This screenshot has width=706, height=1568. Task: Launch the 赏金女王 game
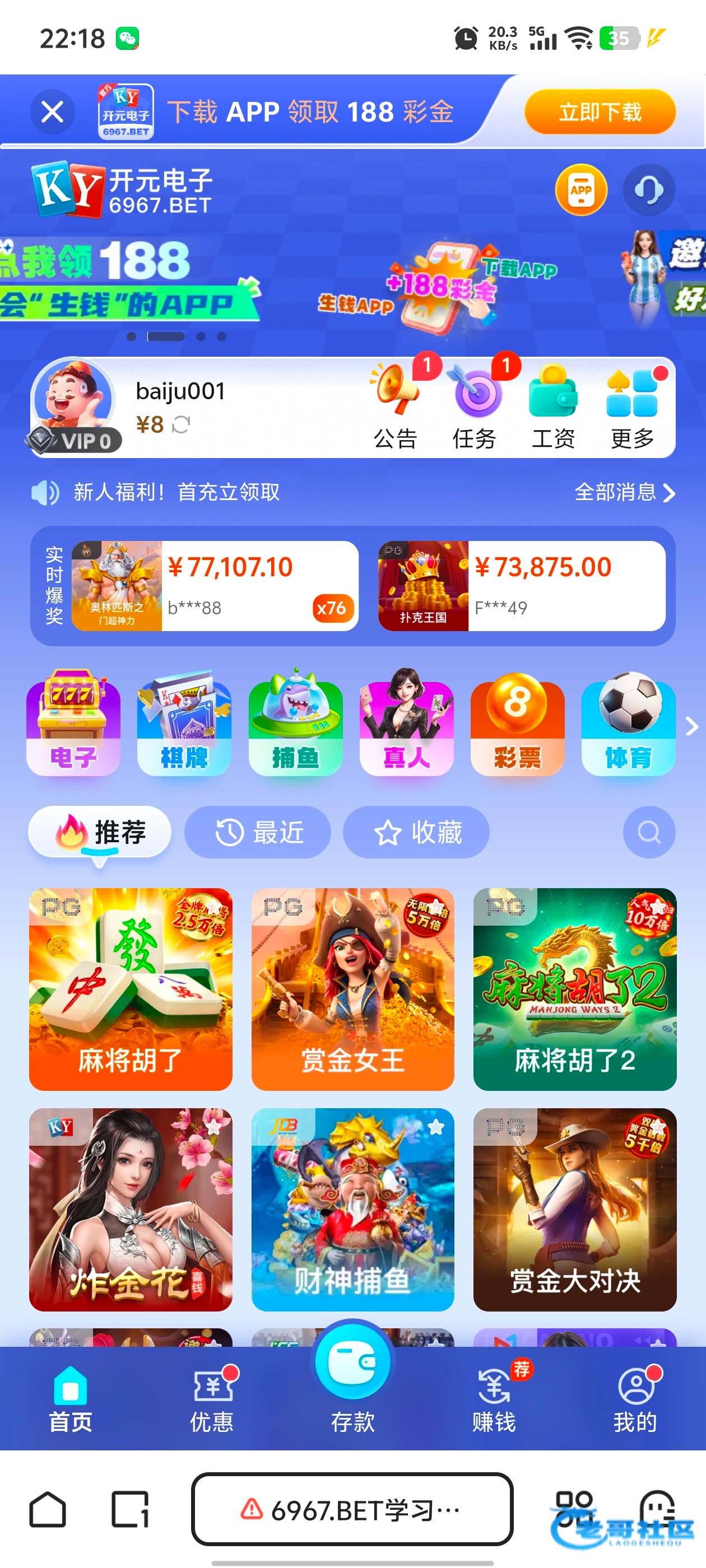(352, 989)
